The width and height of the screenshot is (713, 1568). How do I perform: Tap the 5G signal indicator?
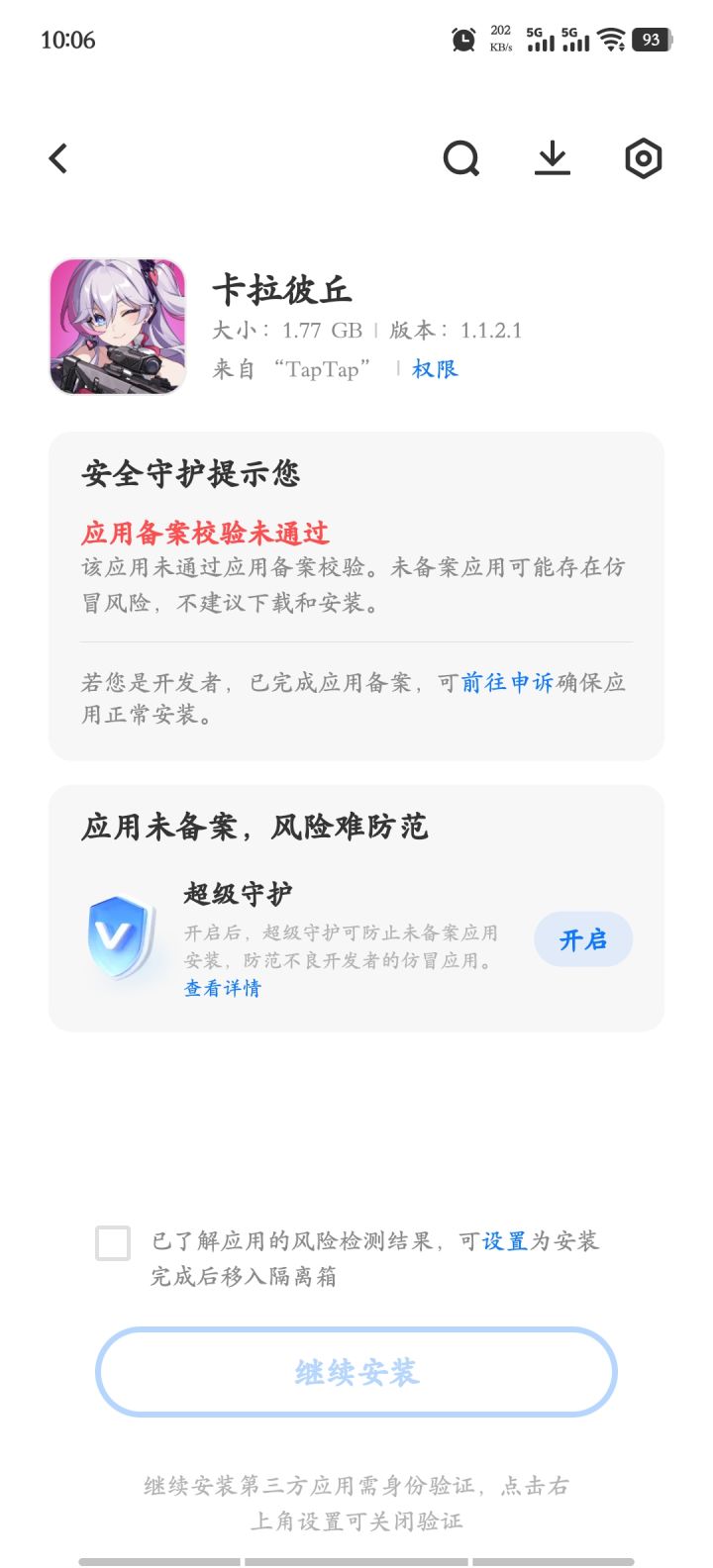click(539, 41)
